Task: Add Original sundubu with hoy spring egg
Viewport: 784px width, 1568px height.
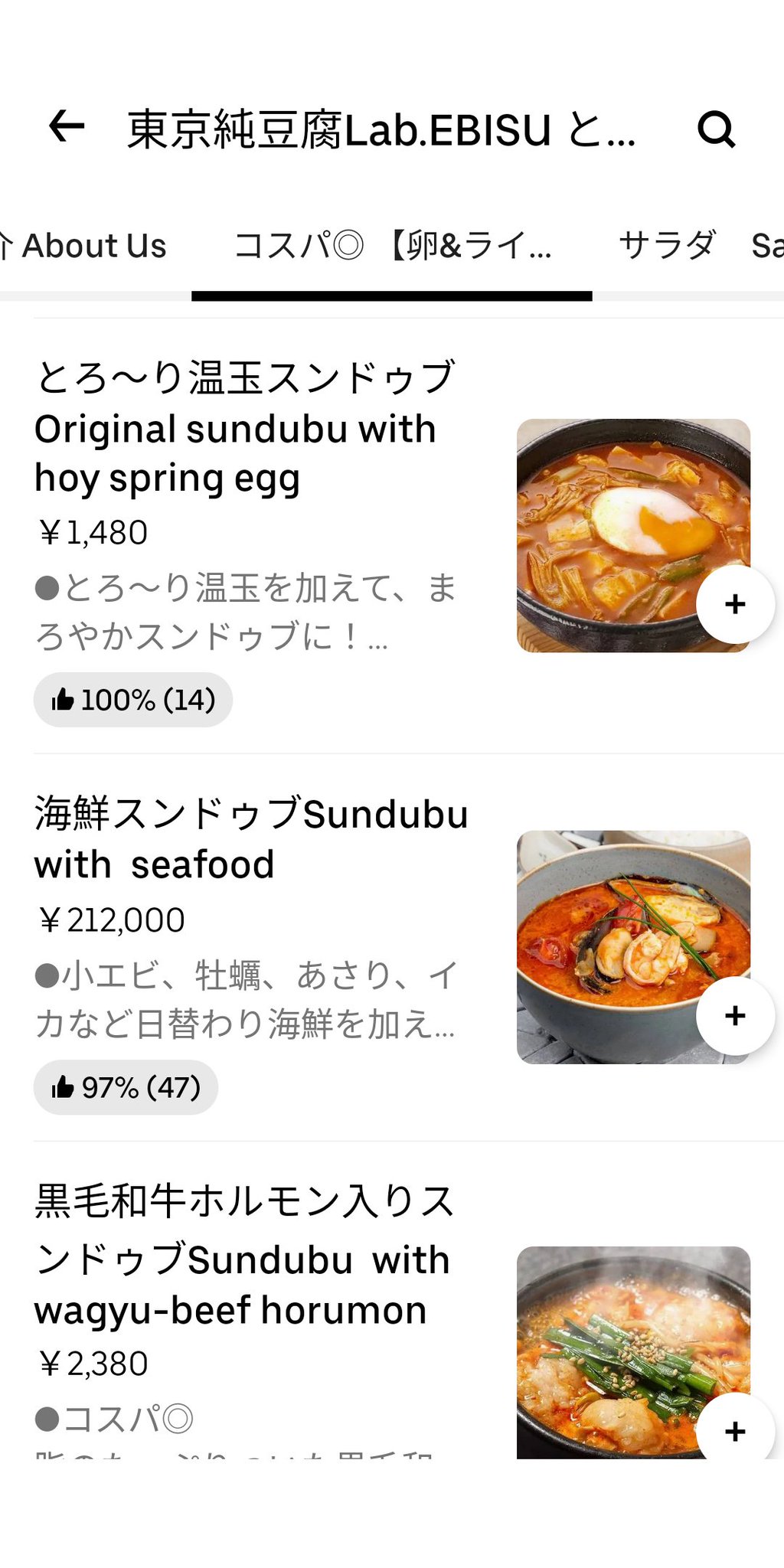Action: point(735,604)
